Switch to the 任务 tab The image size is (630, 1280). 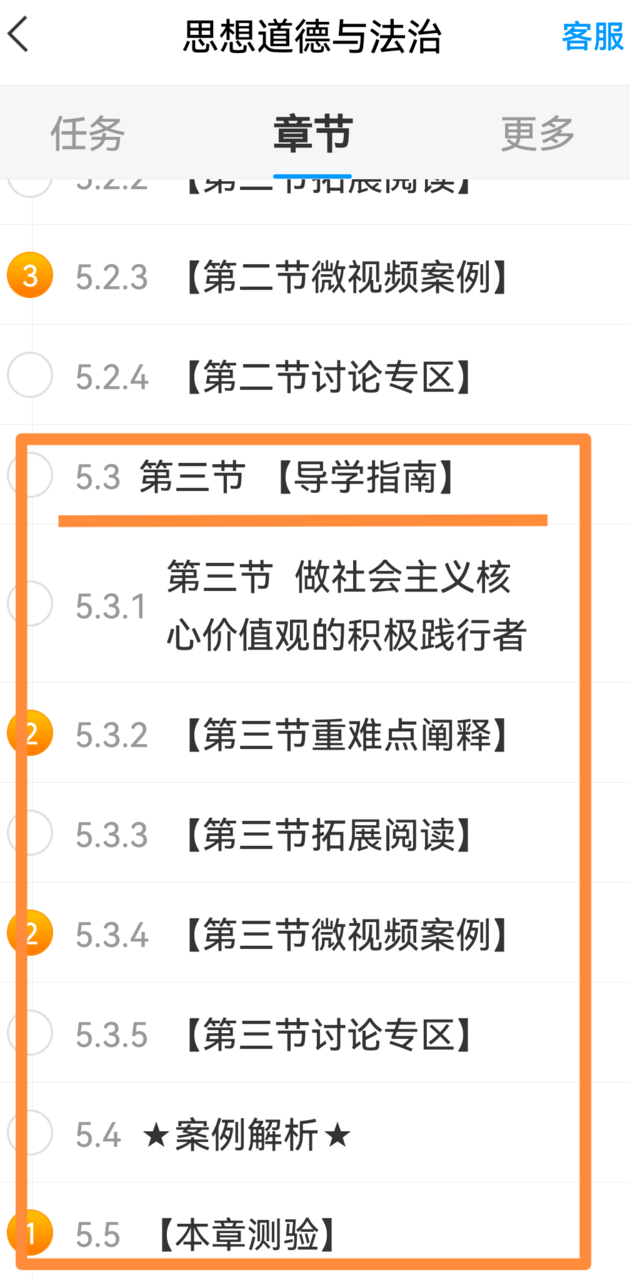[x=88, y=134]
